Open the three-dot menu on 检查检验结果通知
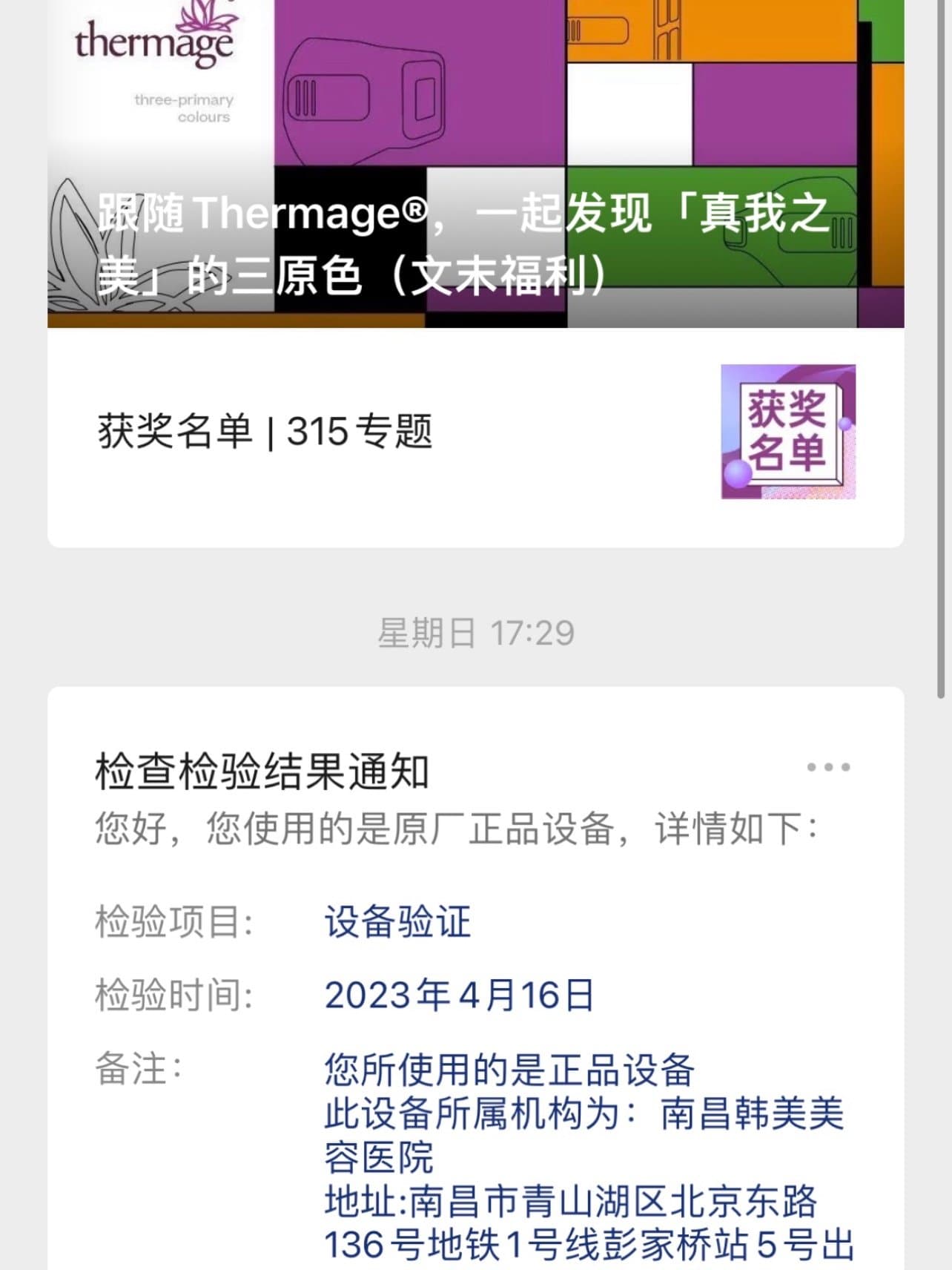 828,767
